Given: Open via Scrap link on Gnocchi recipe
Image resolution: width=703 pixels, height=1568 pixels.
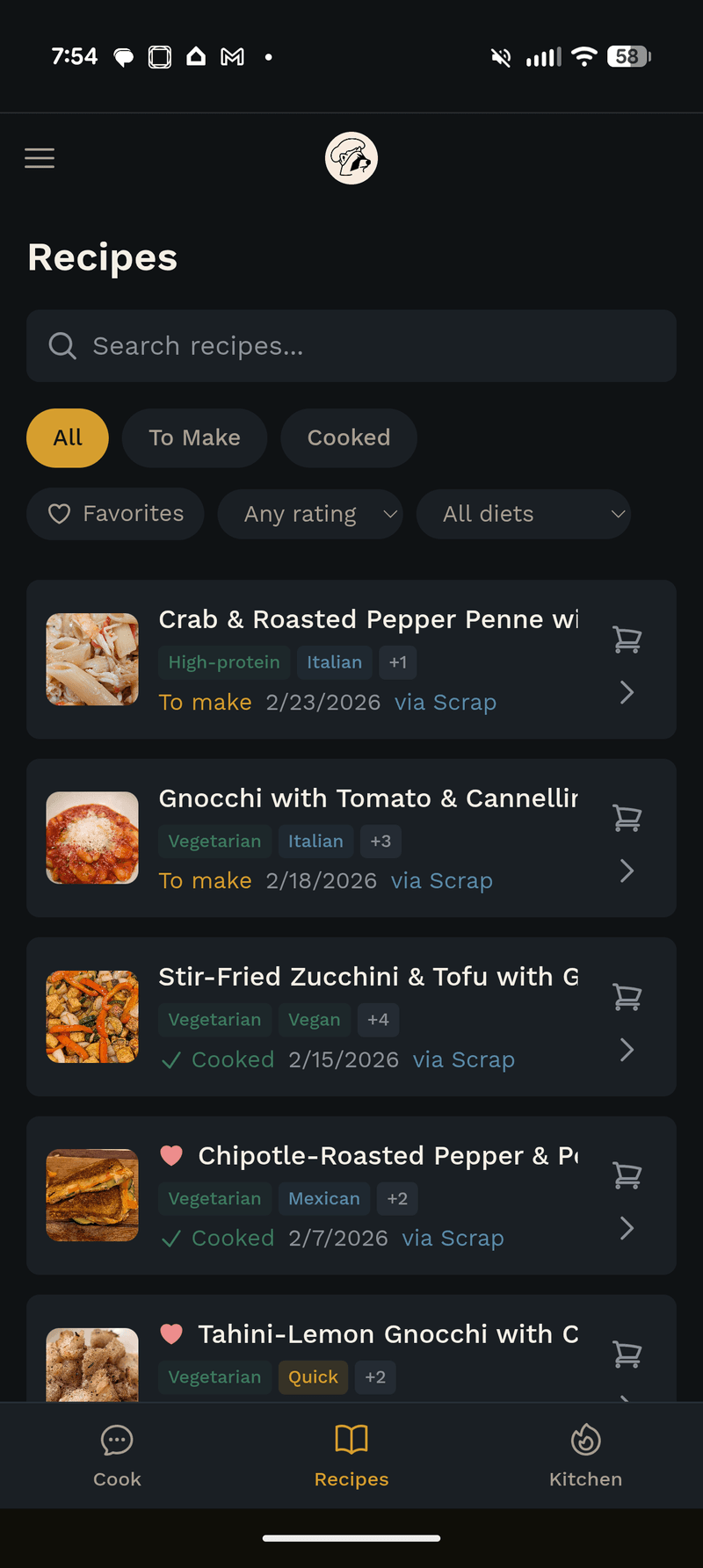Looking at the screenshot, I should 441,880.
